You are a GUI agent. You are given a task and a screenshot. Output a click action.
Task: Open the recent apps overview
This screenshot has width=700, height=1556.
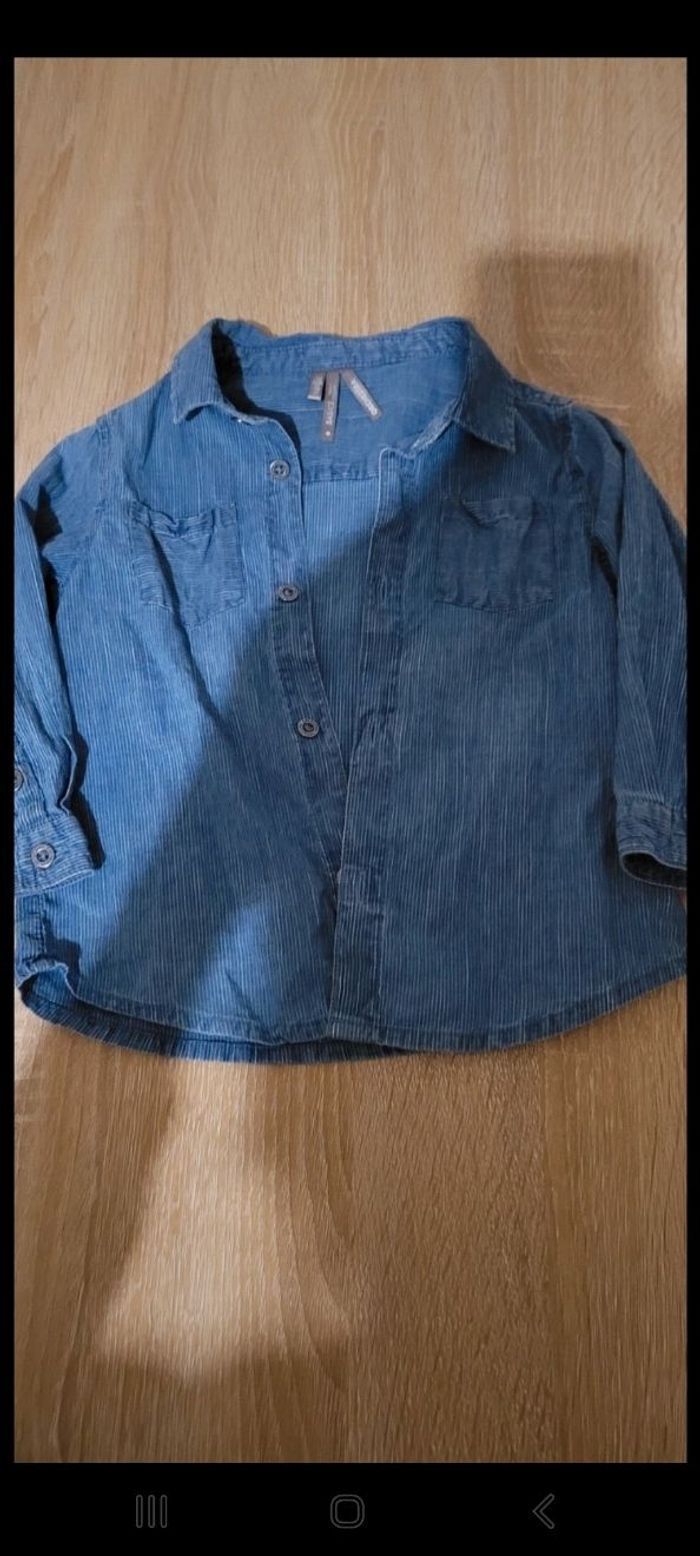[152, 1512]
